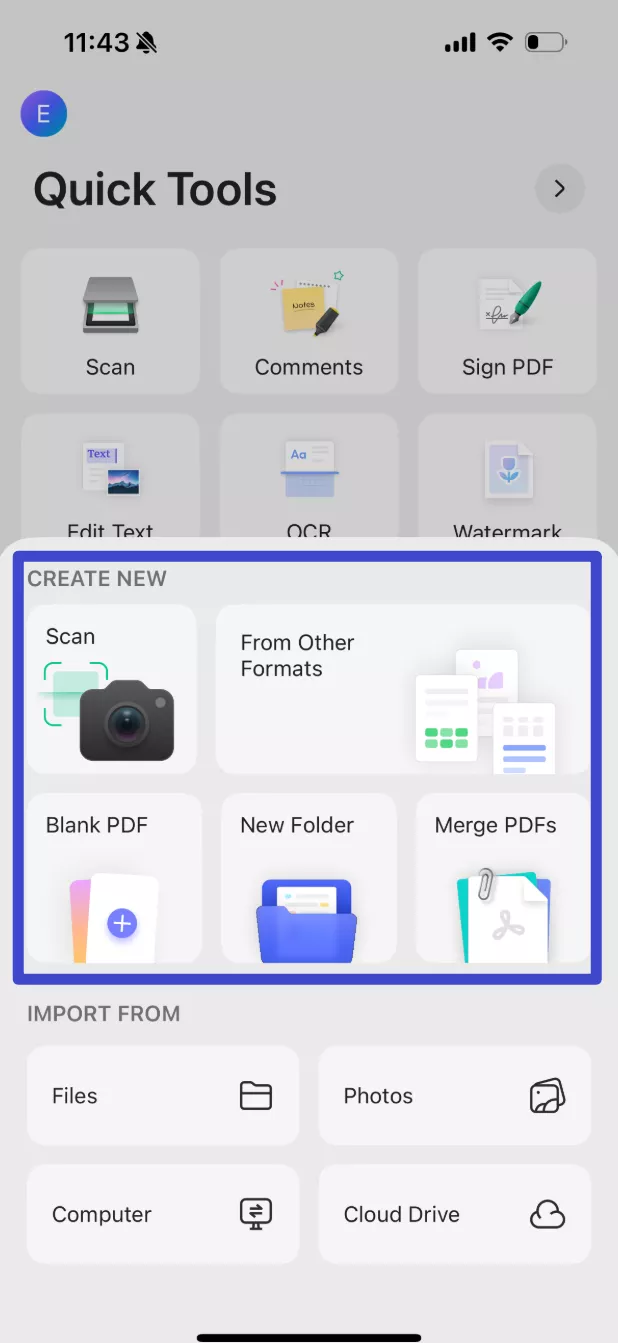Create a PDF from other formats

(402, 688)
